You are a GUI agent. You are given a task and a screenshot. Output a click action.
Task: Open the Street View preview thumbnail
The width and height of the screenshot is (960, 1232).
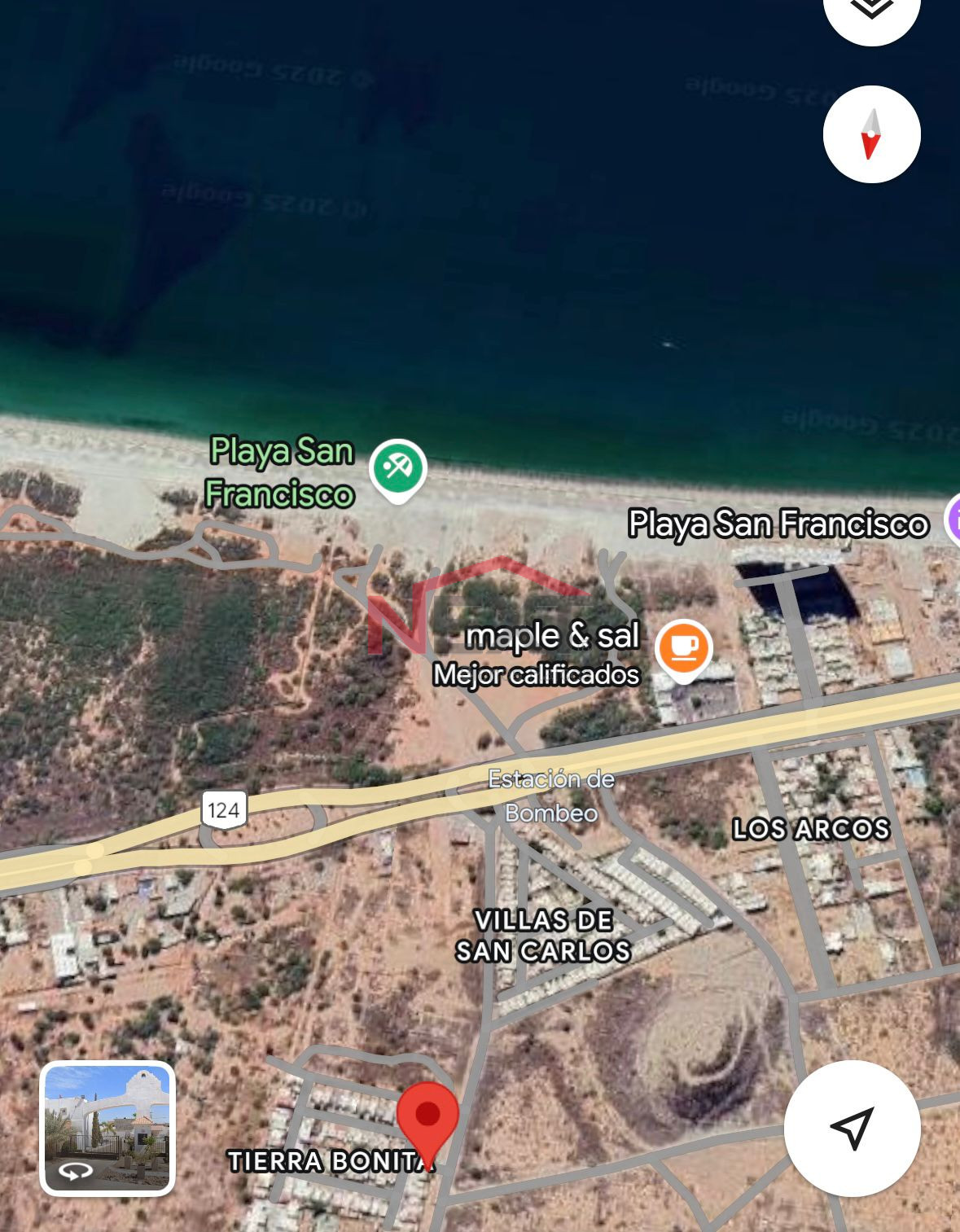point(107,1128)
